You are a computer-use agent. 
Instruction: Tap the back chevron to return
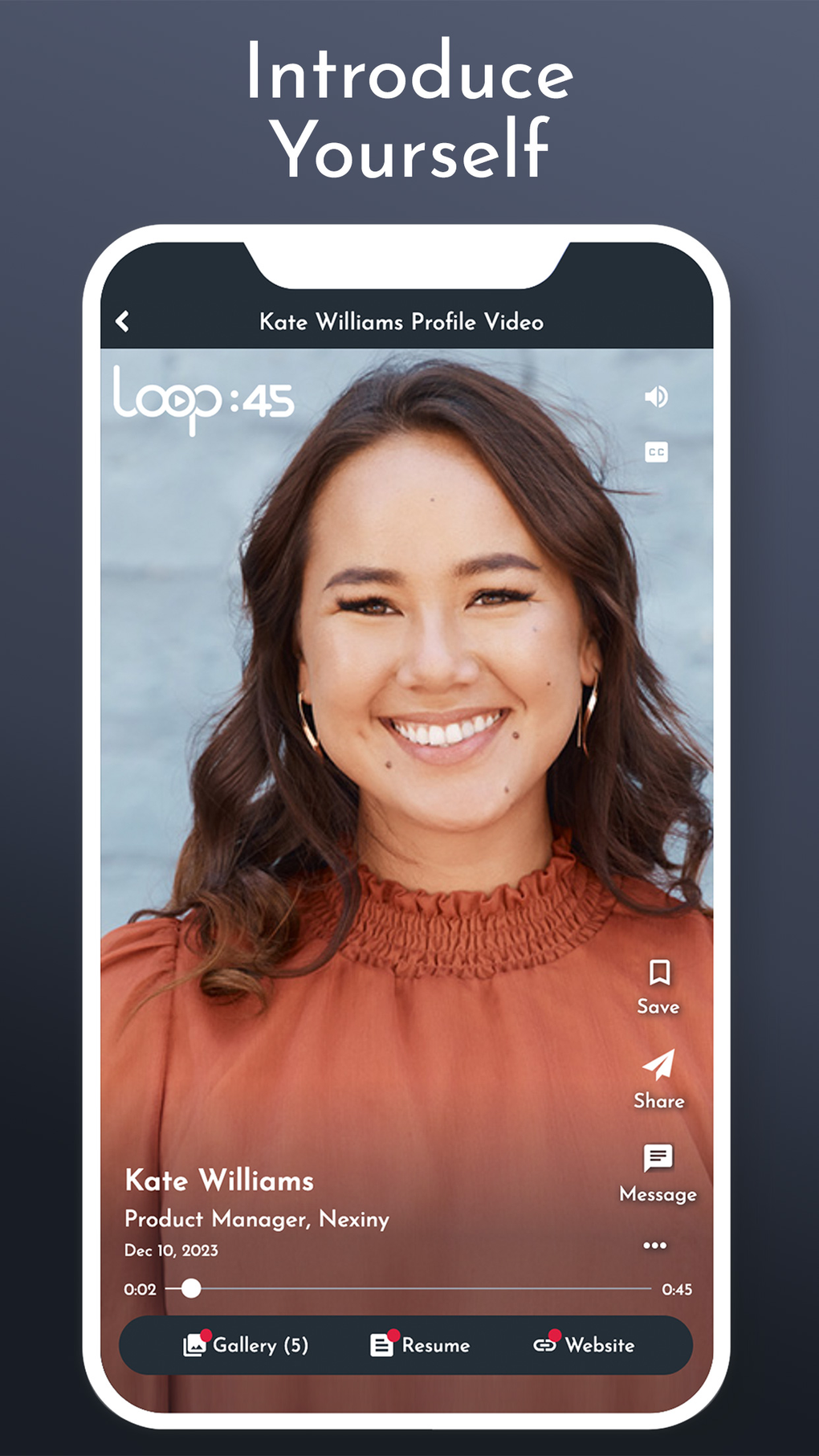pyautogui.click(x=123, y=320)
